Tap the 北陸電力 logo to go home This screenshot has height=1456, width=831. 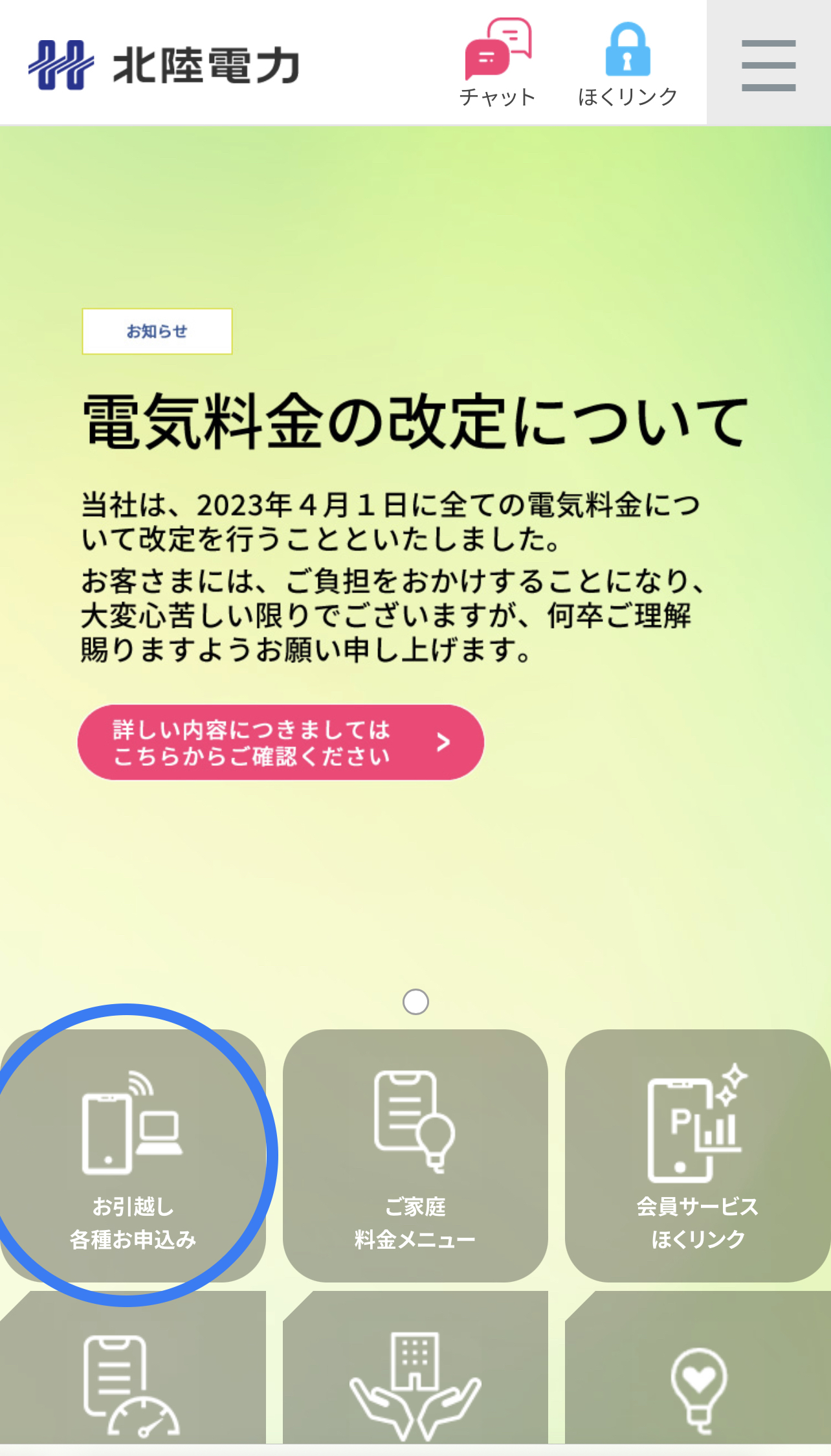164,65
